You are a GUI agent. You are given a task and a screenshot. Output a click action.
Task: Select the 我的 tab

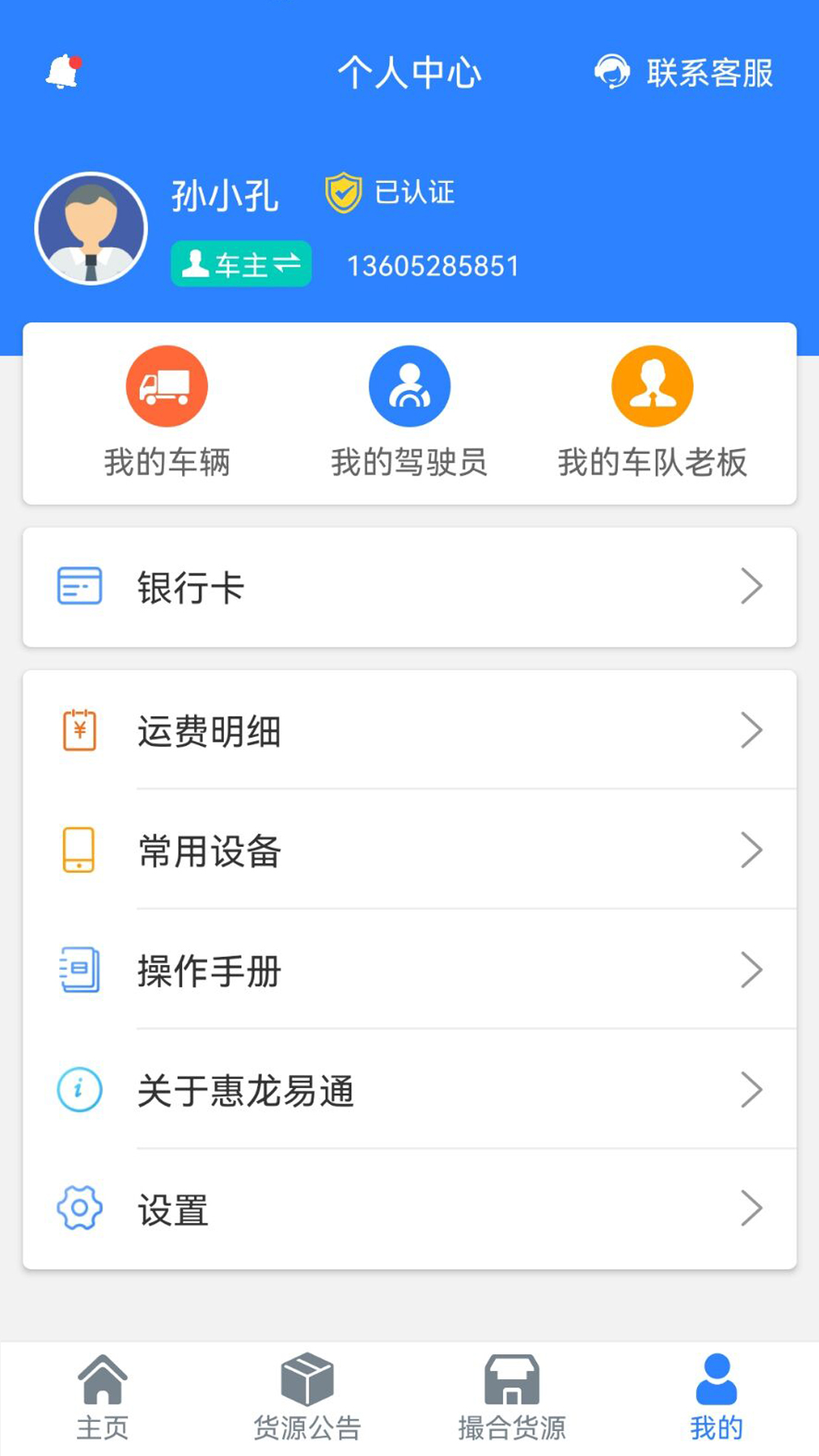coord(716,1397)
